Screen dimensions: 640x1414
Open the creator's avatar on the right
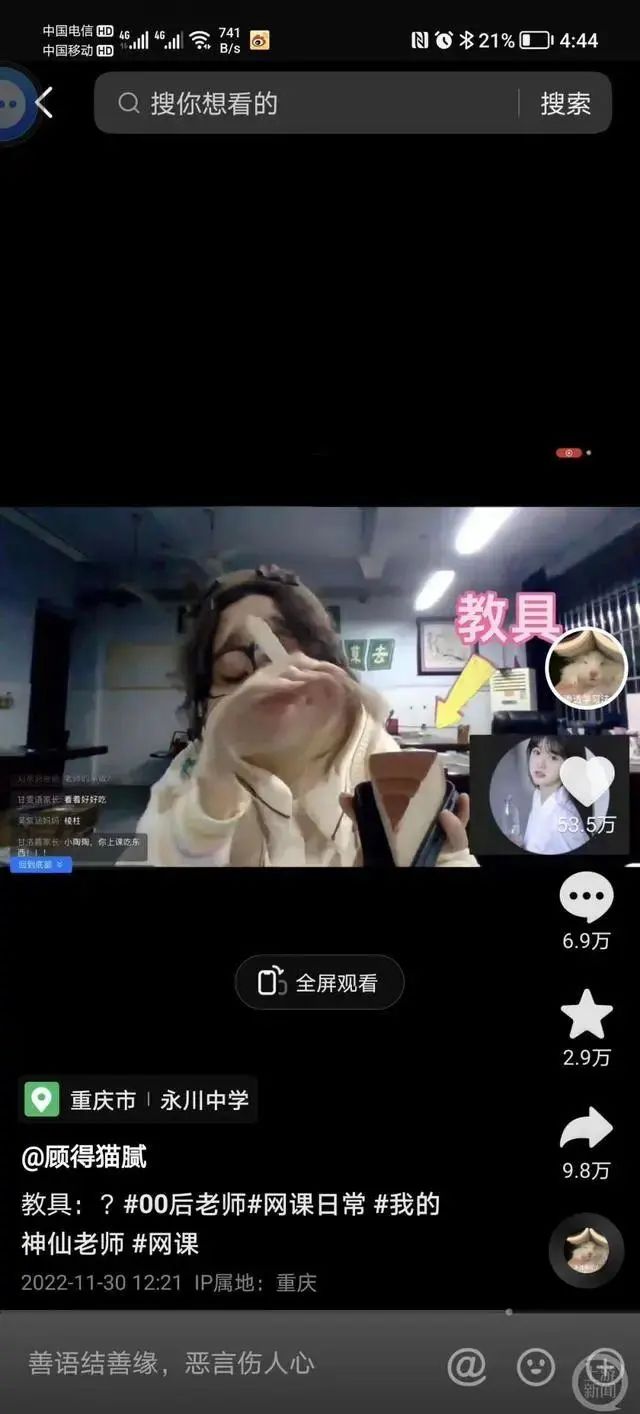586,668
